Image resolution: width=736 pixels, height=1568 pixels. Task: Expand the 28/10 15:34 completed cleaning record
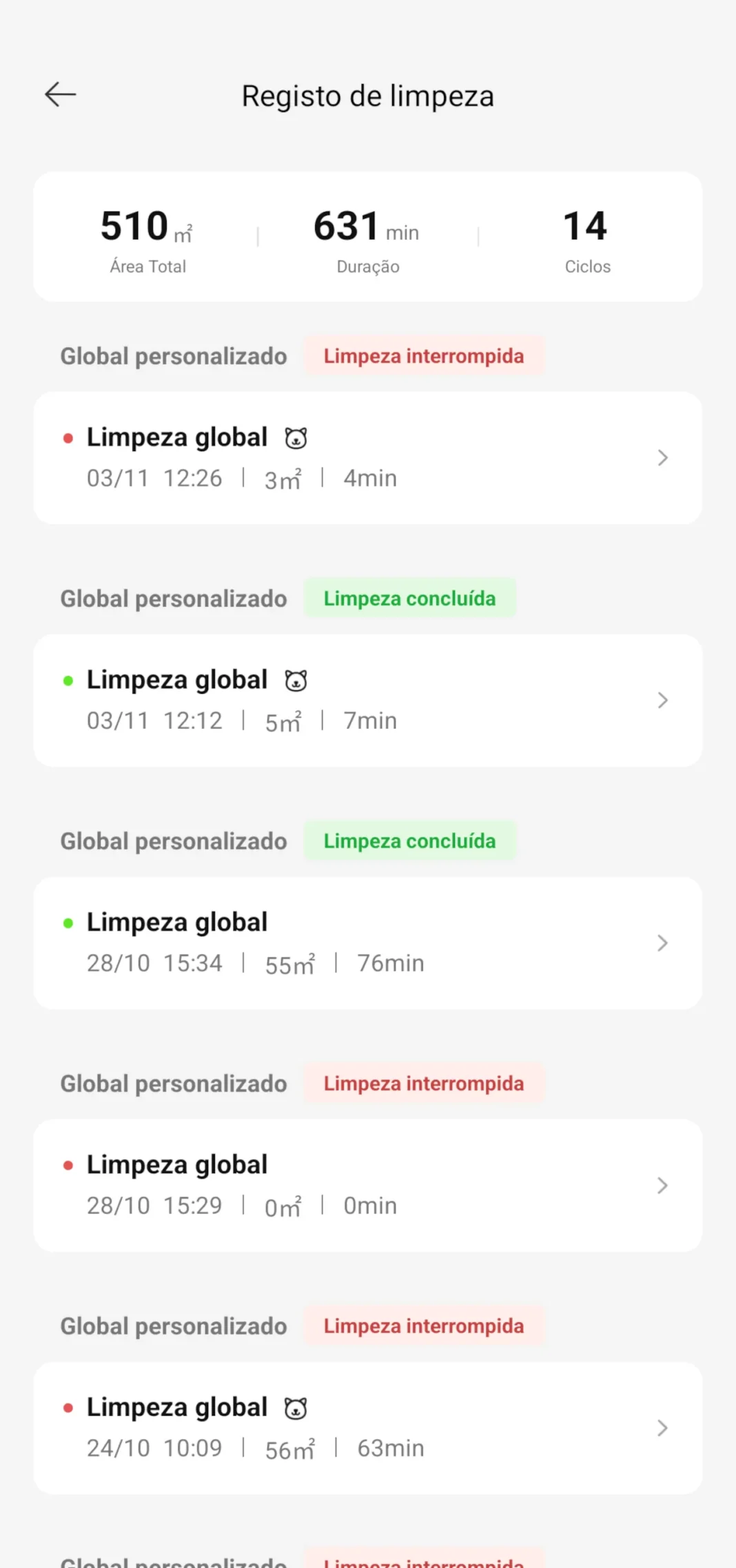pyautogui.click(x=662, y=943)
